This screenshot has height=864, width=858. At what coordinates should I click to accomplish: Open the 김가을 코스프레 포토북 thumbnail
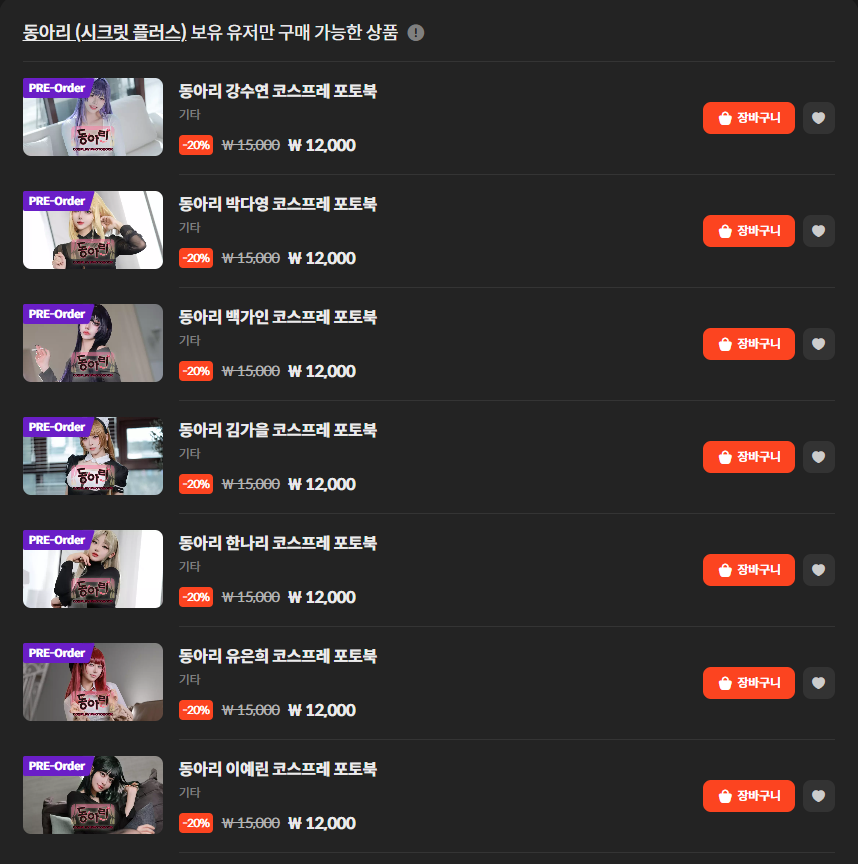93,456
